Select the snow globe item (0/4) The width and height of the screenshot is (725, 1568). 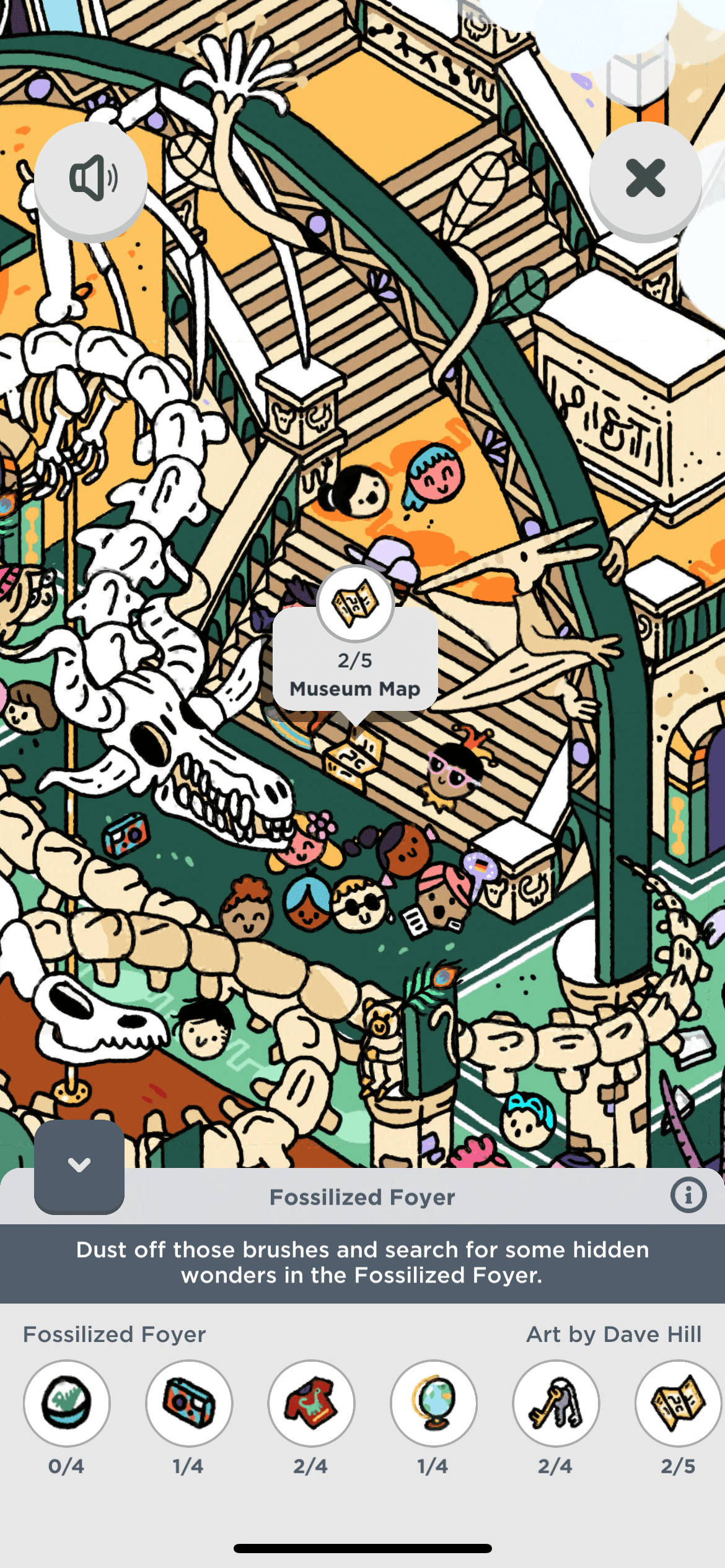click(67, 1403)
